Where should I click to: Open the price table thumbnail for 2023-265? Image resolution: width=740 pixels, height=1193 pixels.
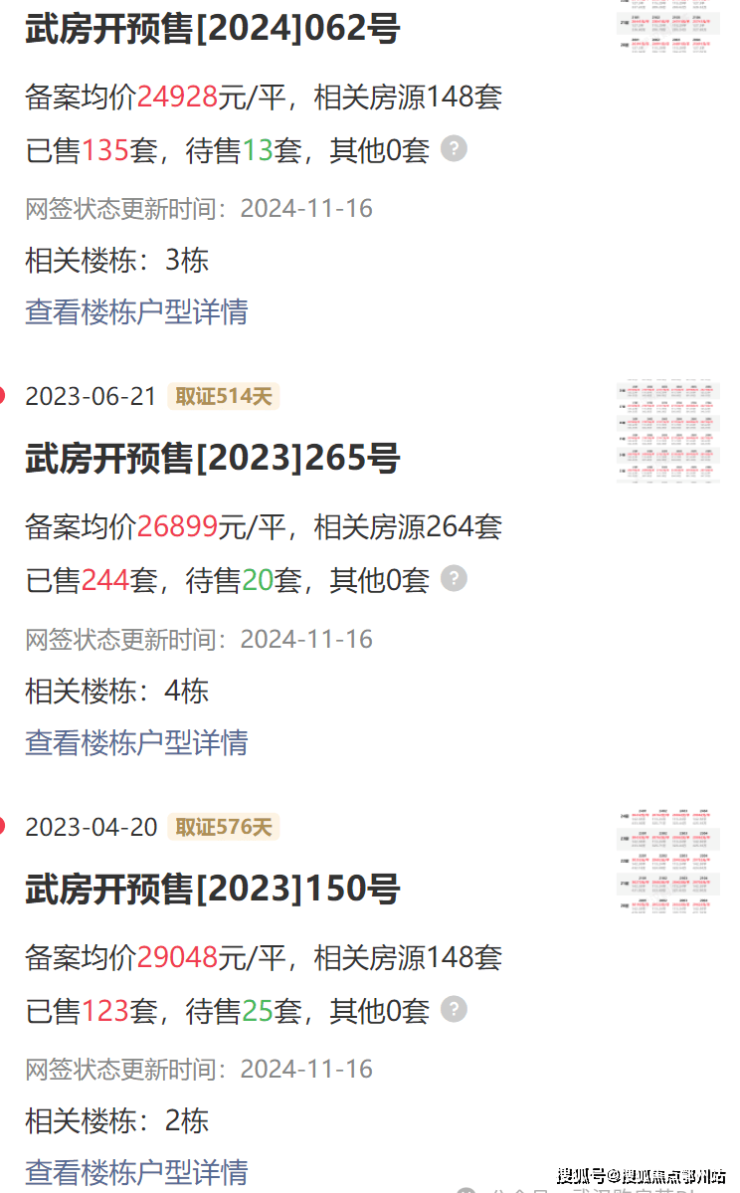point(668,433)
